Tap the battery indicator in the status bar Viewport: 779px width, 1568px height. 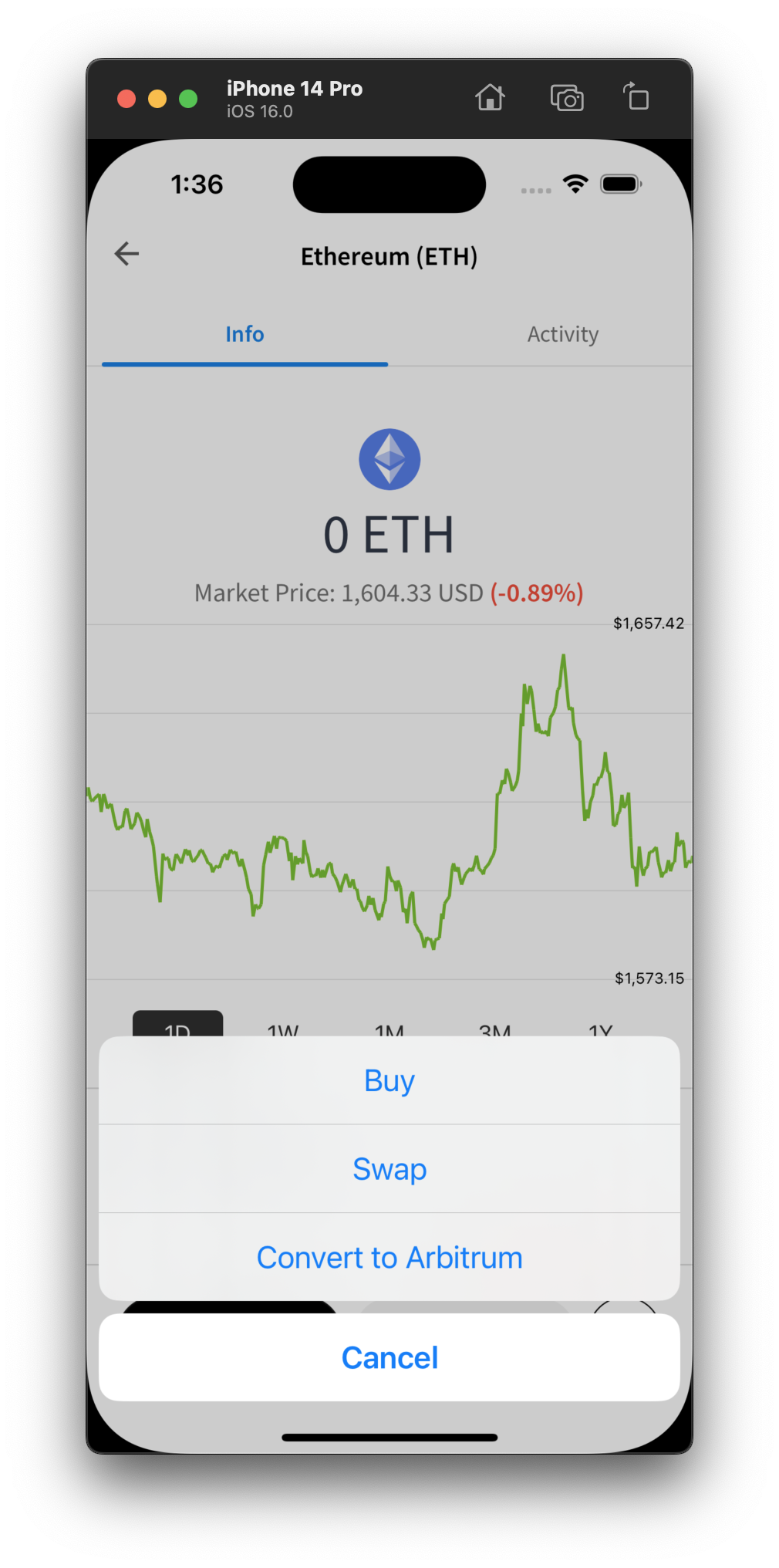tap(620, 184)
